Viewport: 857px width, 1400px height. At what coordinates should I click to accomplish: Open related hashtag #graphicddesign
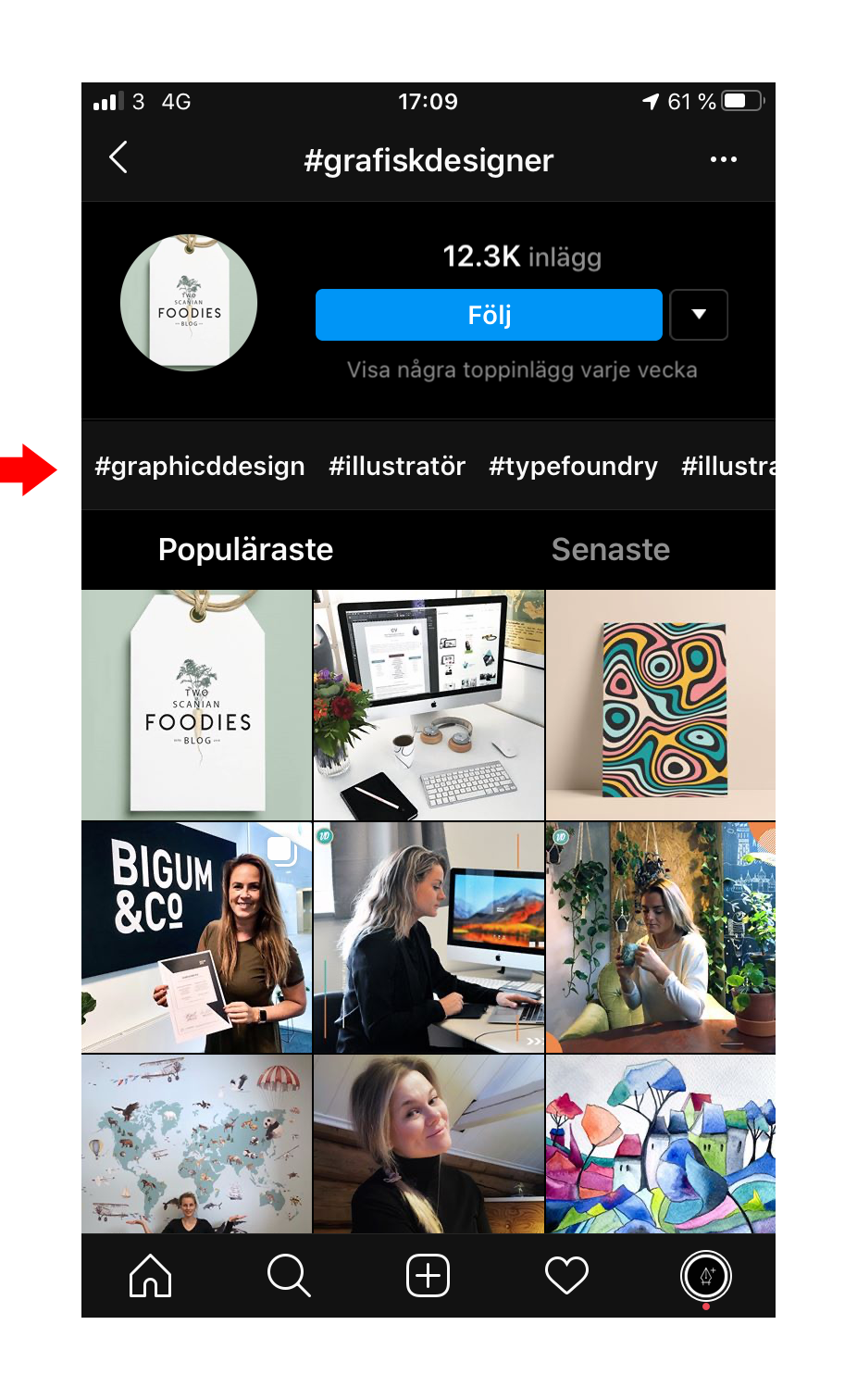(200, 466)
